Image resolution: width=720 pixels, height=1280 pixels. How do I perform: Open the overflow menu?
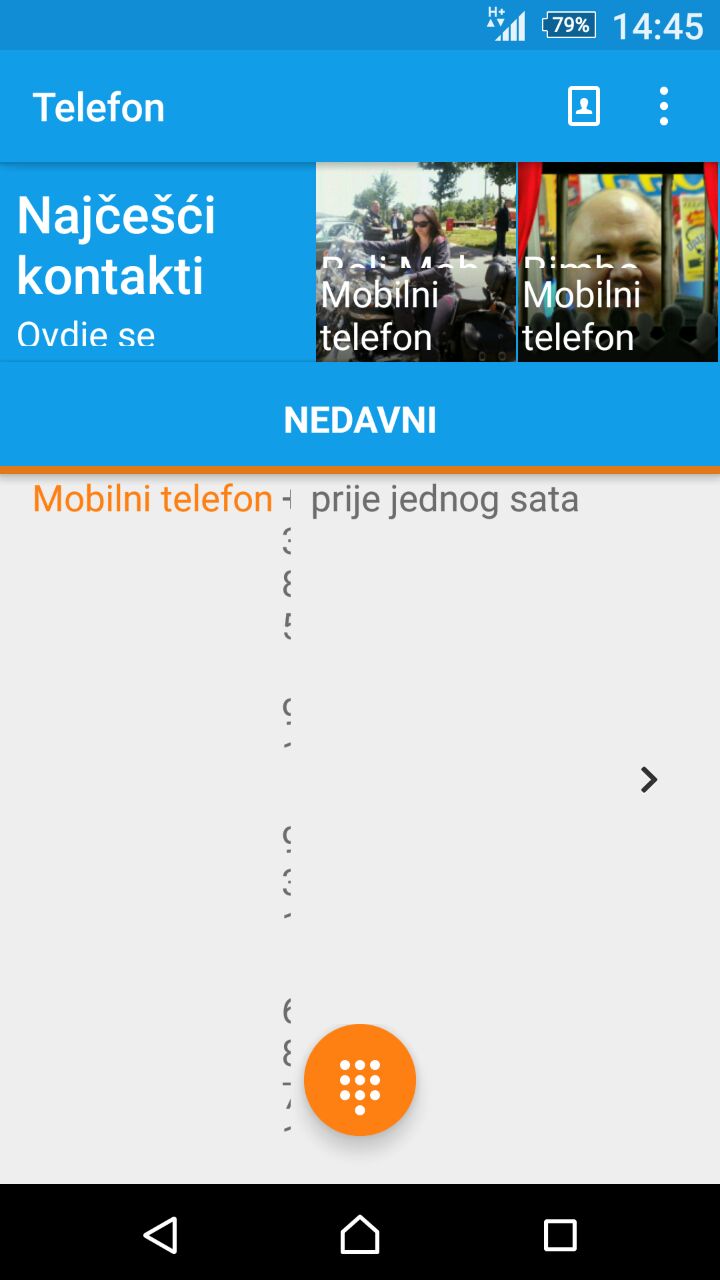(x=664, y=106)
